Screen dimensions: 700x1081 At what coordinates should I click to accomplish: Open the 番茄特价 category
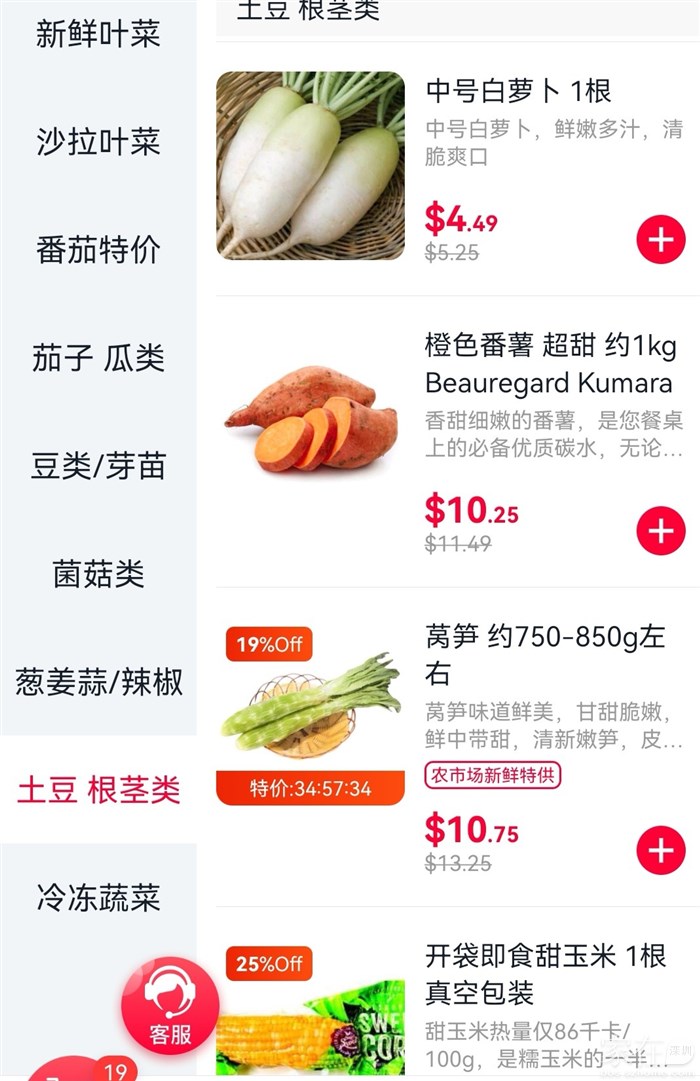coord(98,250)
